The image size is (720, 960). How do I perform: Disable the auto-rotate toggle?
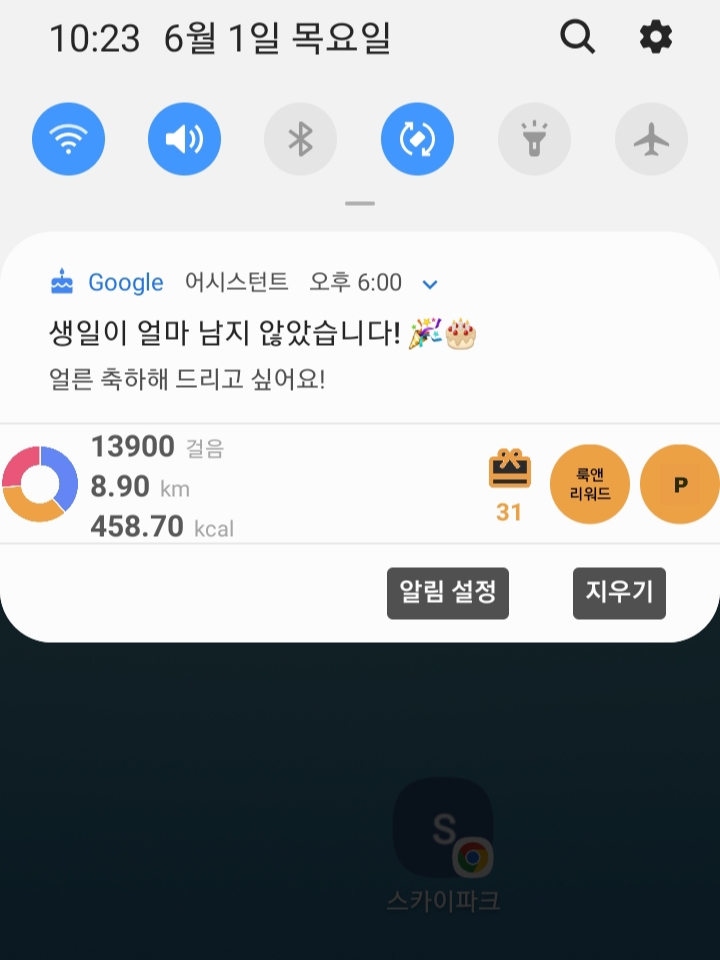[417, 139]
